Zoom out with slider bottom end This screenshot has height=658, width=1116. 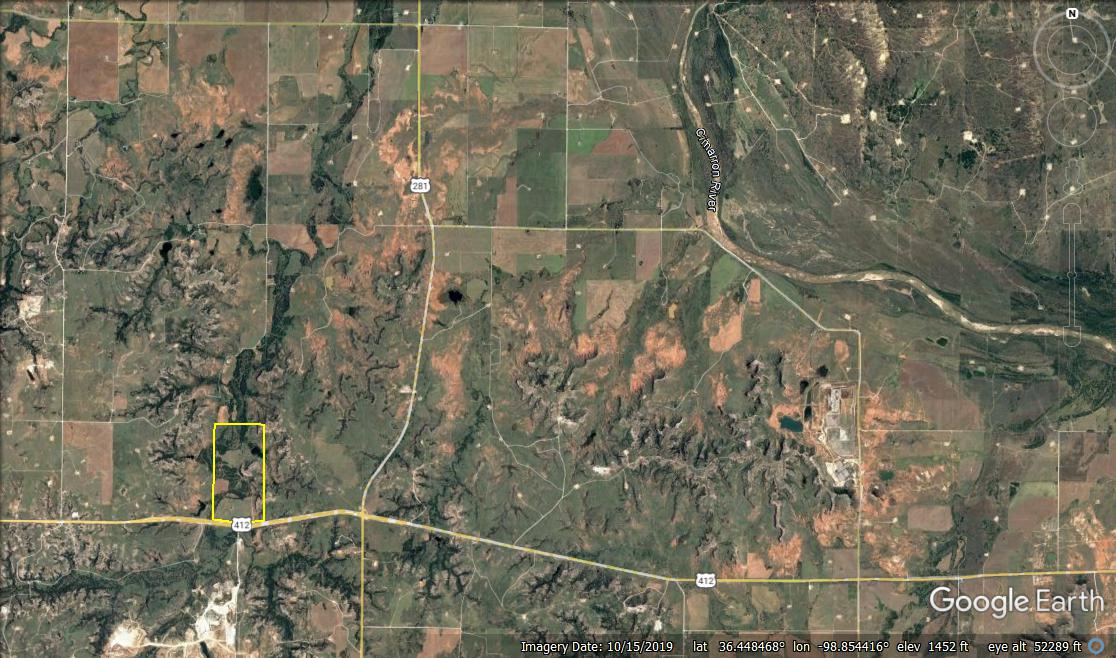coord(1072,336)
